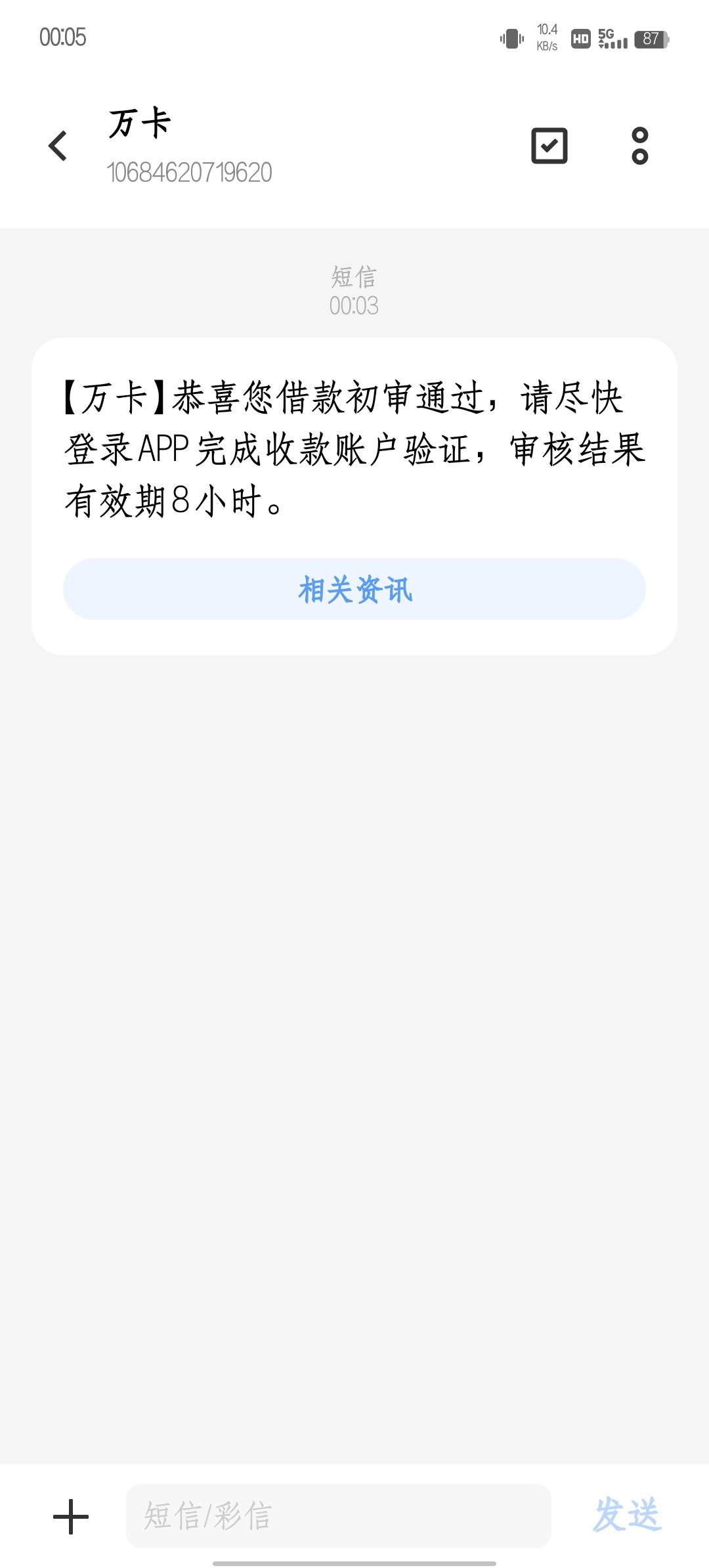Viewport: 709px width, 1568px height.
Task: Tap the multi-select checkbox icon
Action: 549,146
